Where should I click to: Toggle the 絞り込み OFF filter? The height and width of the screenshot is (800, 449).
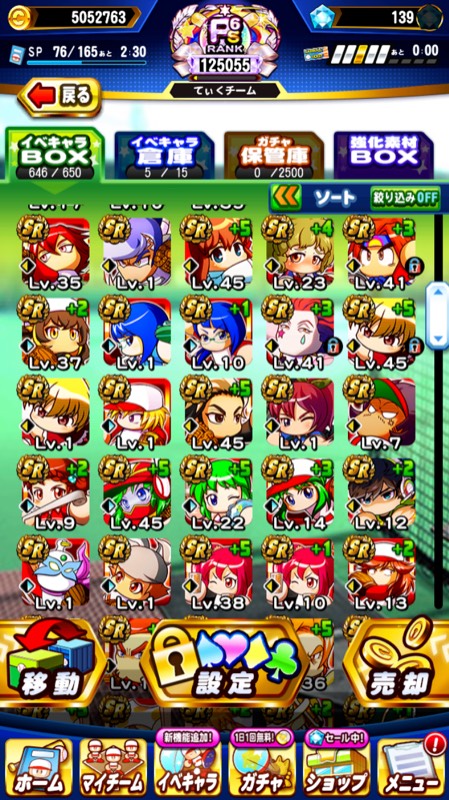(x=405, y=197)
